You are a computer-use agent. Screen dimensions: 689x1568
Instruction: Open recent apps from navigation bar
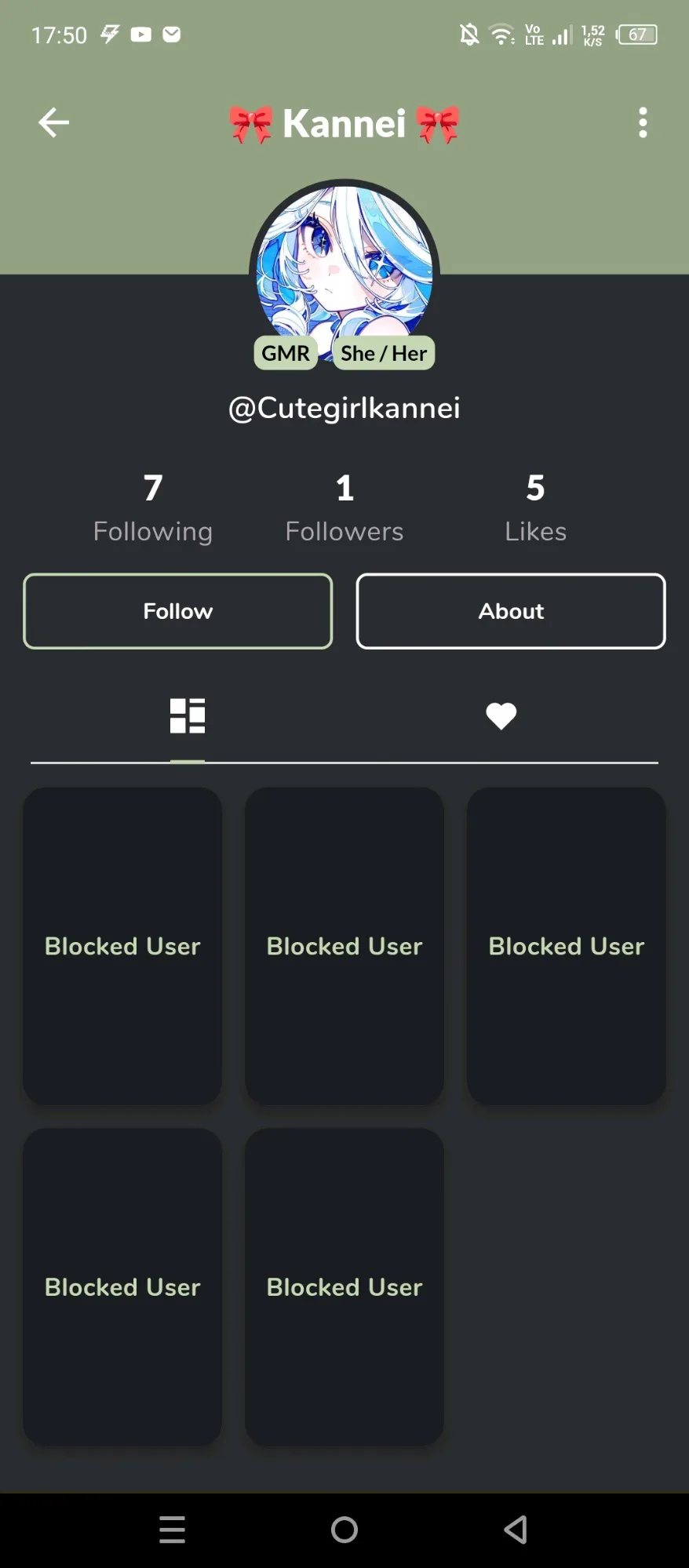pyautogui.click(x=172, y=1529)
